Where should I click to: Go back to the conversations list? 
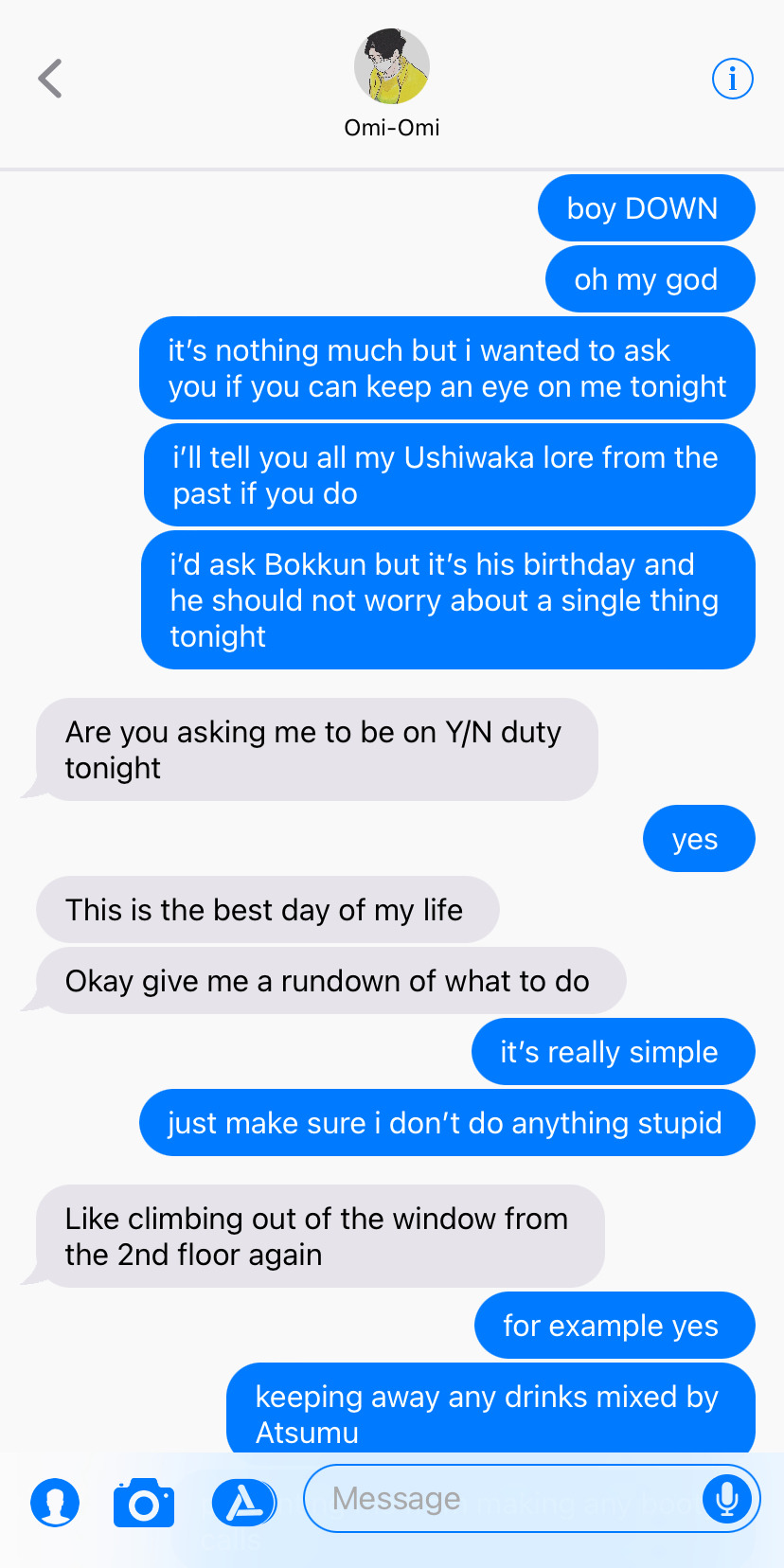coord(50,79)
